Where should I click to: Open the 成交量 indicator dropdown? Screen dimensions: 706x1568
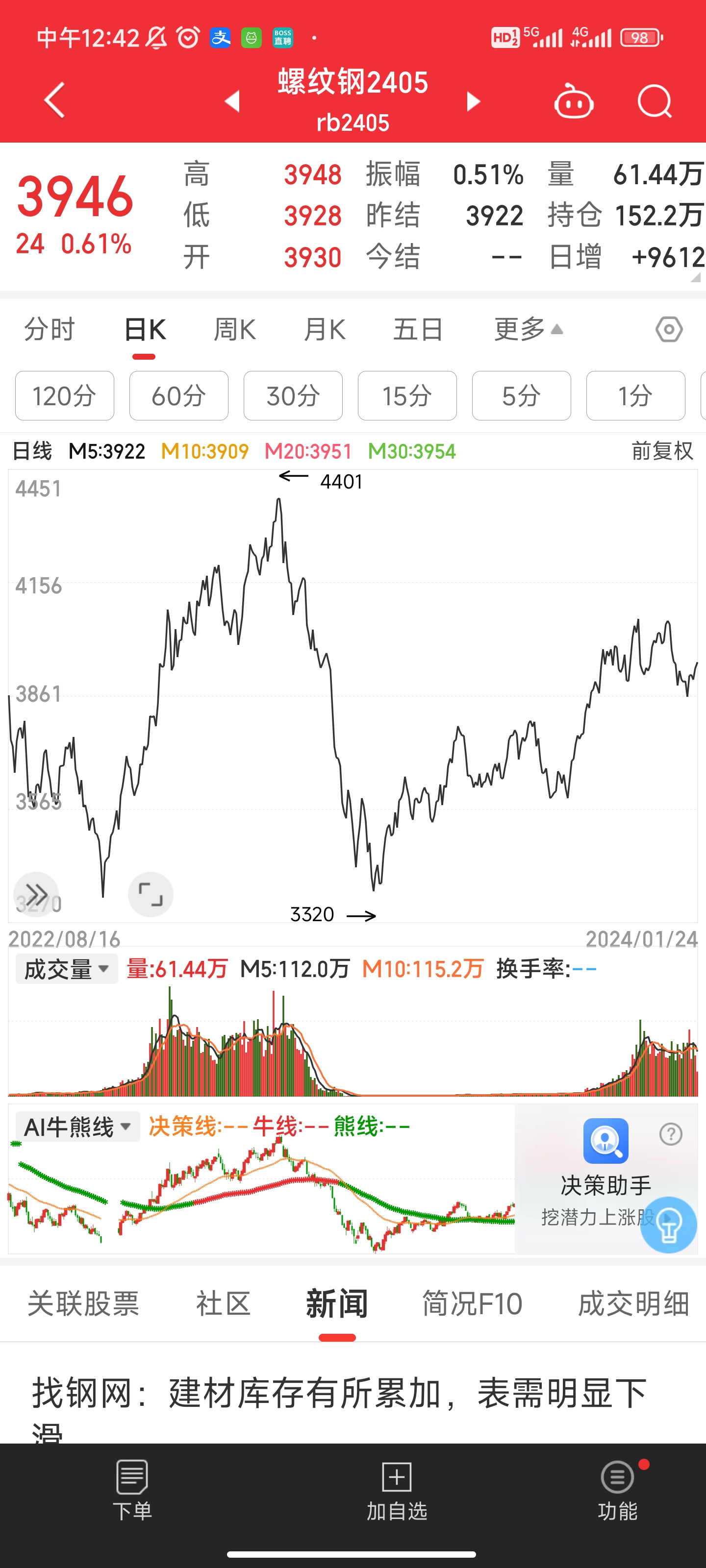(x=66, y=969)
